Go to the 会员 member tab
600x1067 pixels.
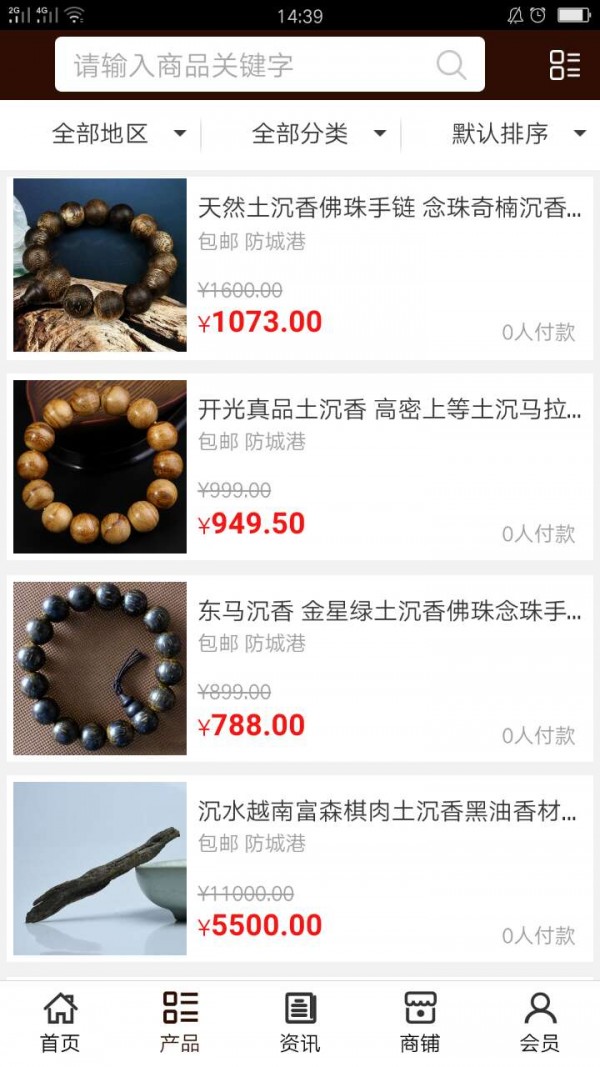click(540, 1023)
